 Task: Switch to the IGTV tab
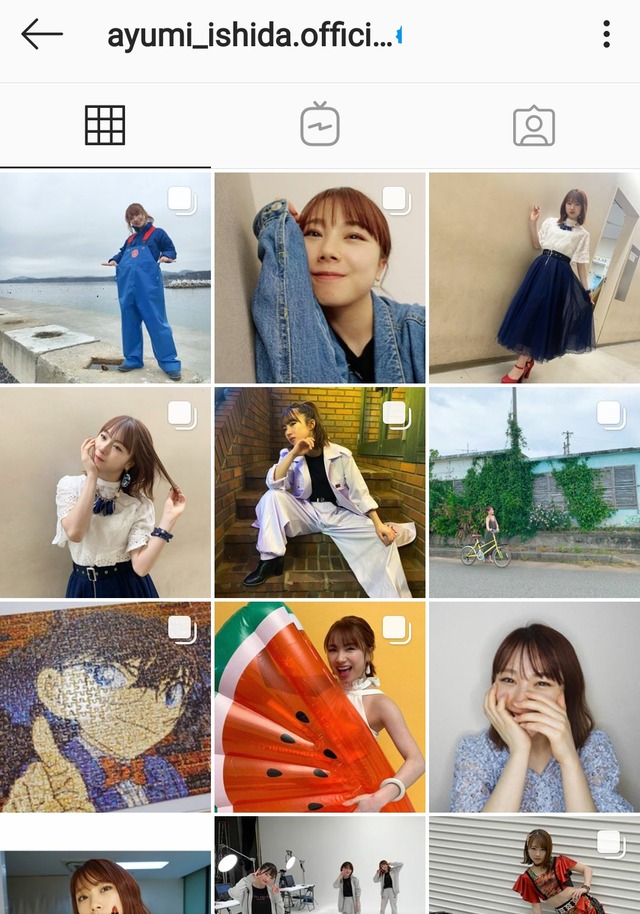(x=320, y=126)
